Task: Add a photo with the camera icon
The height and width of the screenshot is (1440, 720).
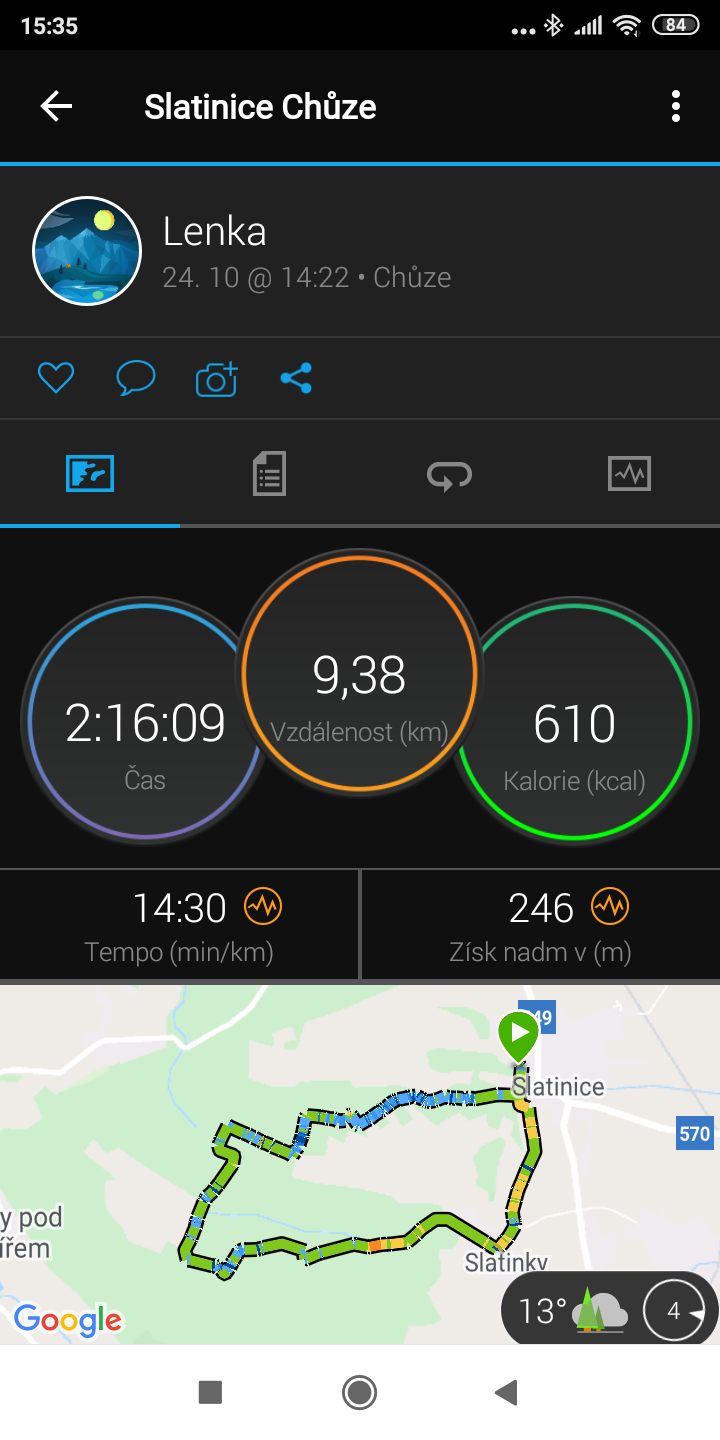Action: (x=216, y=378)
